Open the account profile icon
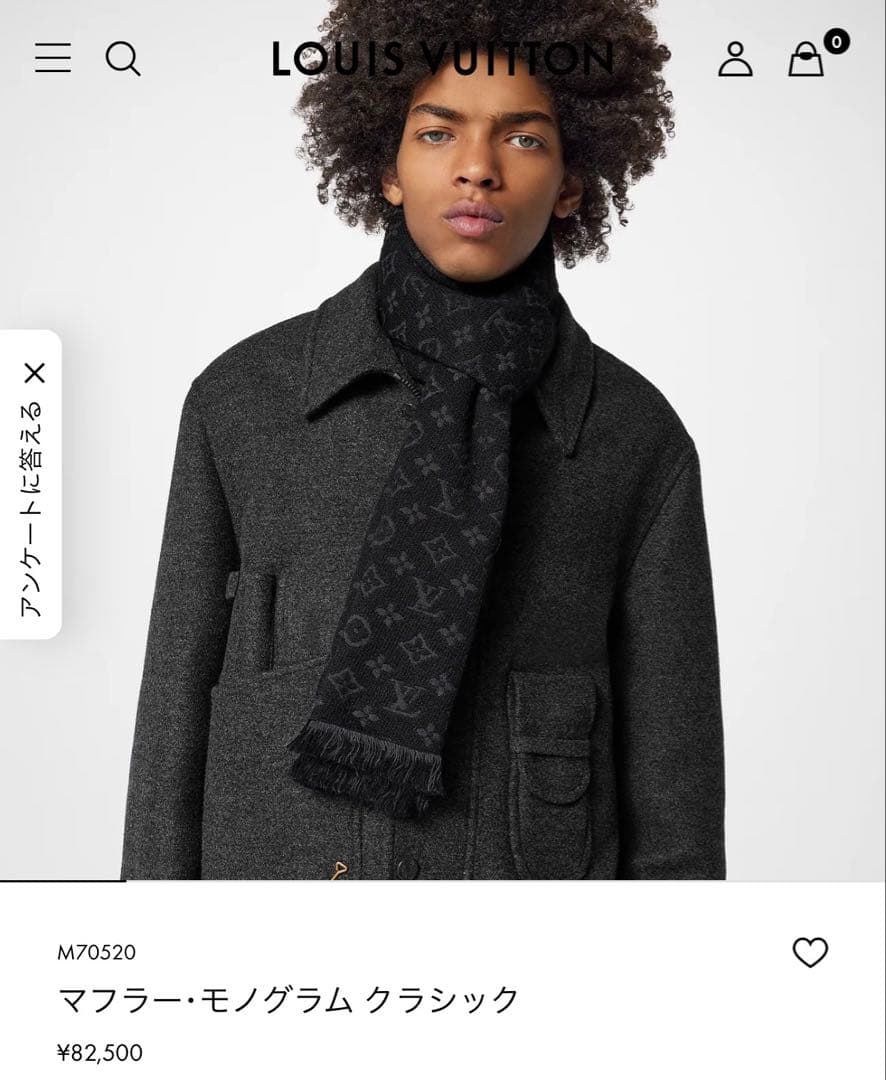The width and height of the screenshot is (886, 1080). coord(735,58)
